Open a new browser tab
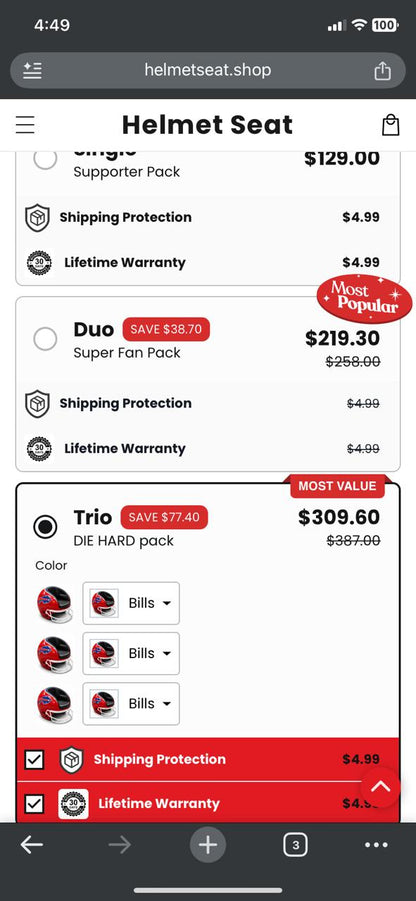 pos(207,845)
